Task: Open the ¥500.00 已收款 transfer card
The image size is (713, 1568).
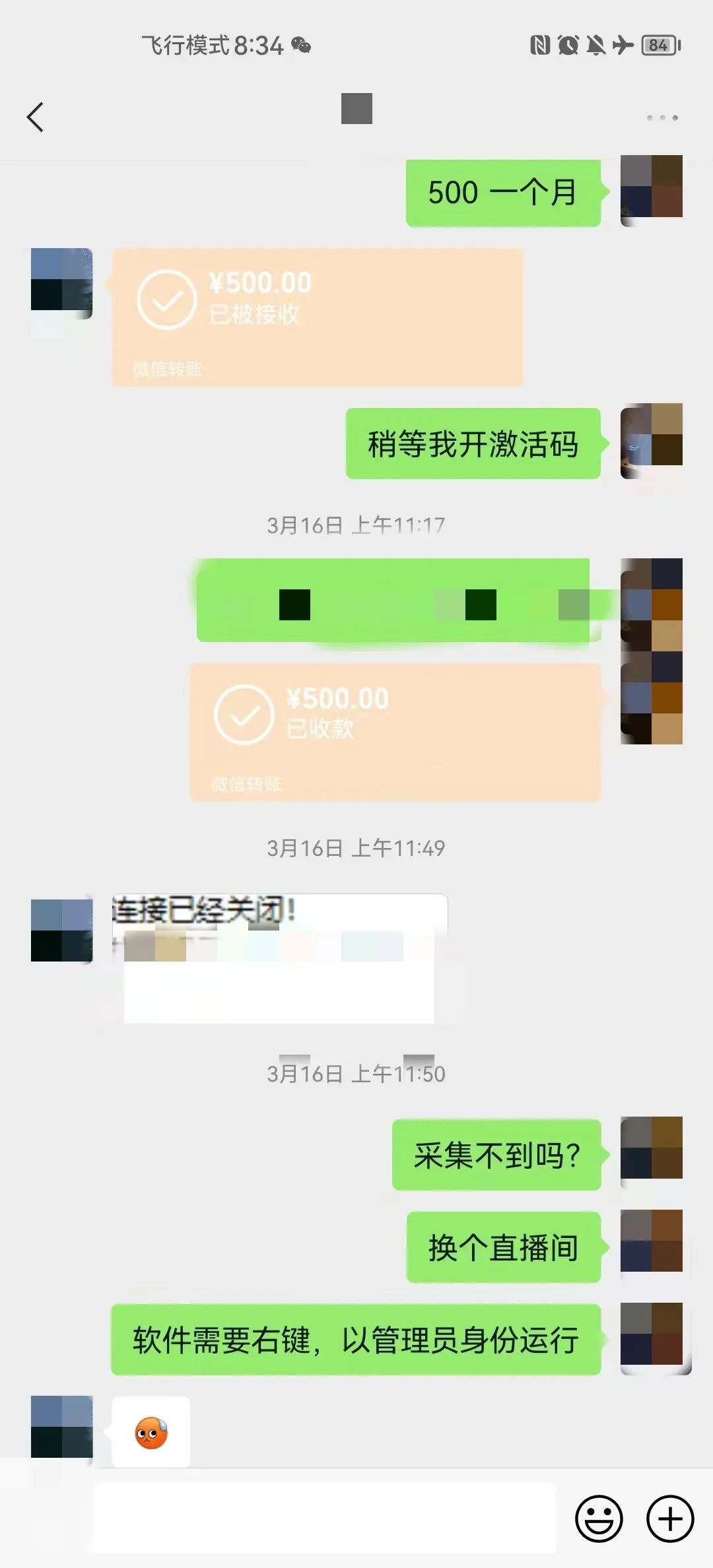Action: click(395, 732)
